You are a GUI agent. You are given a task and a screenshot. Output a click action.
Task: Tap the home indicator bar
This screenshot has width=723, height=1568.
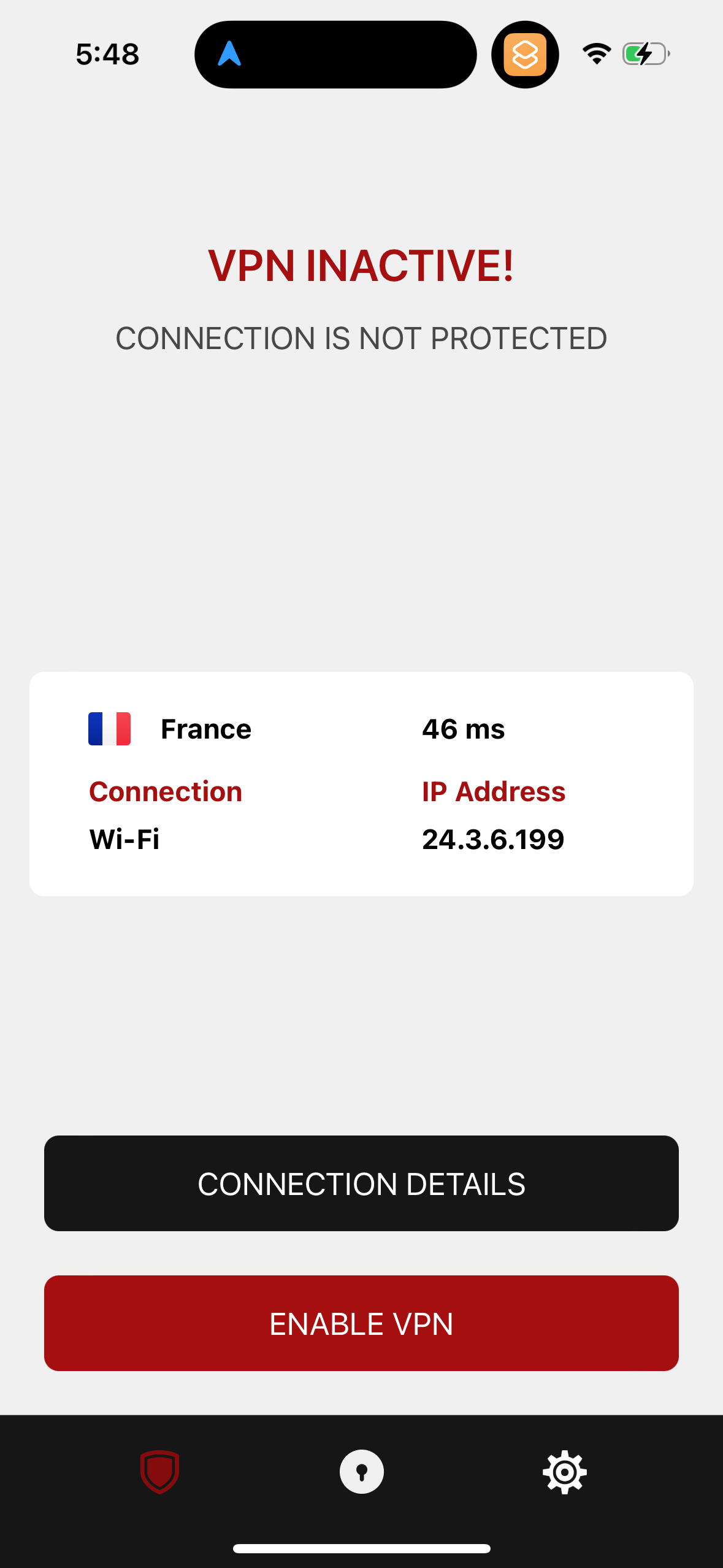(x=361, y=1547)
